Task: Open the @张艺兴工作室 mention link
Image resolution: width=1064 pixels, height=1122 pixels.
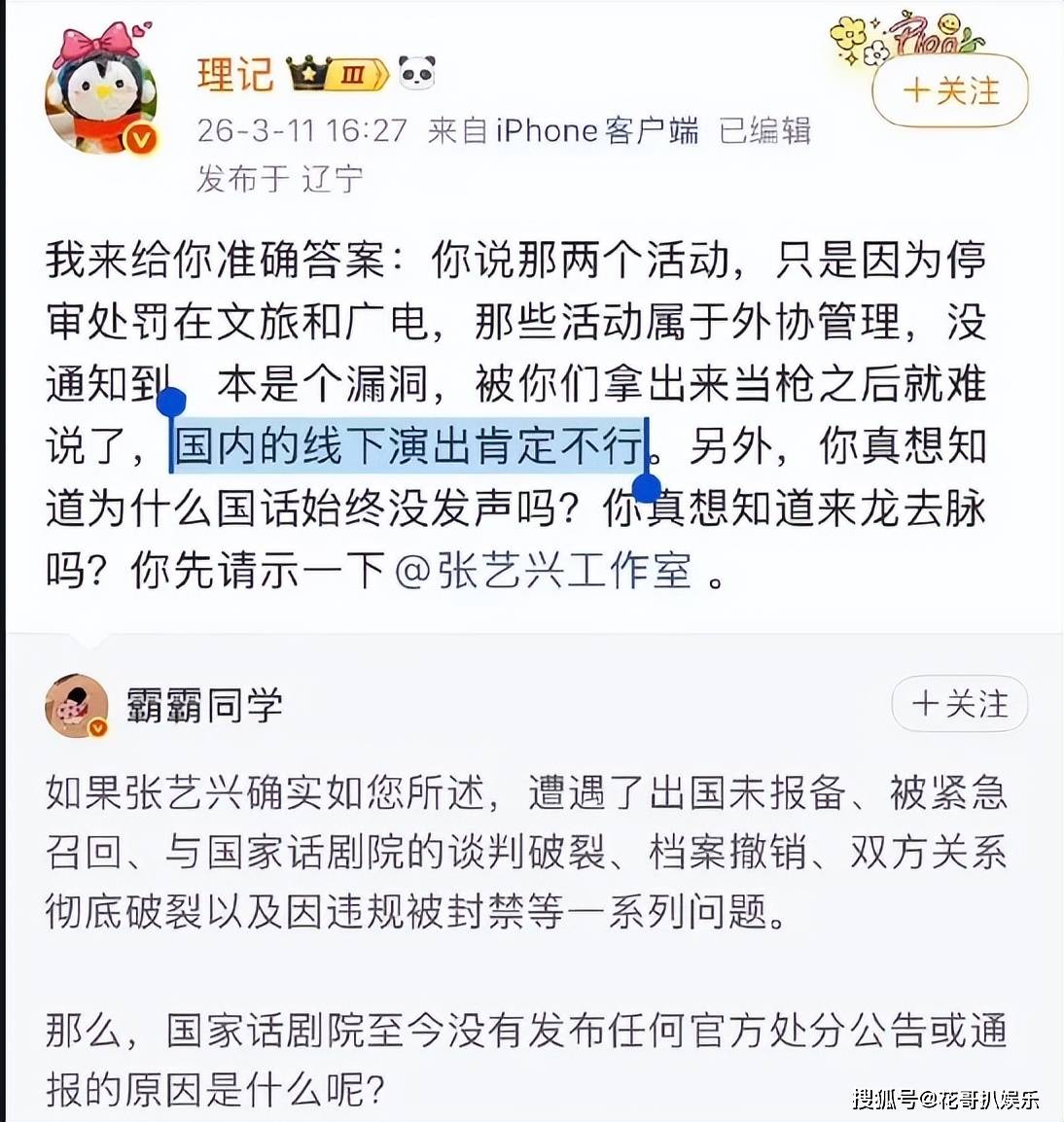Action: (543, 571)
